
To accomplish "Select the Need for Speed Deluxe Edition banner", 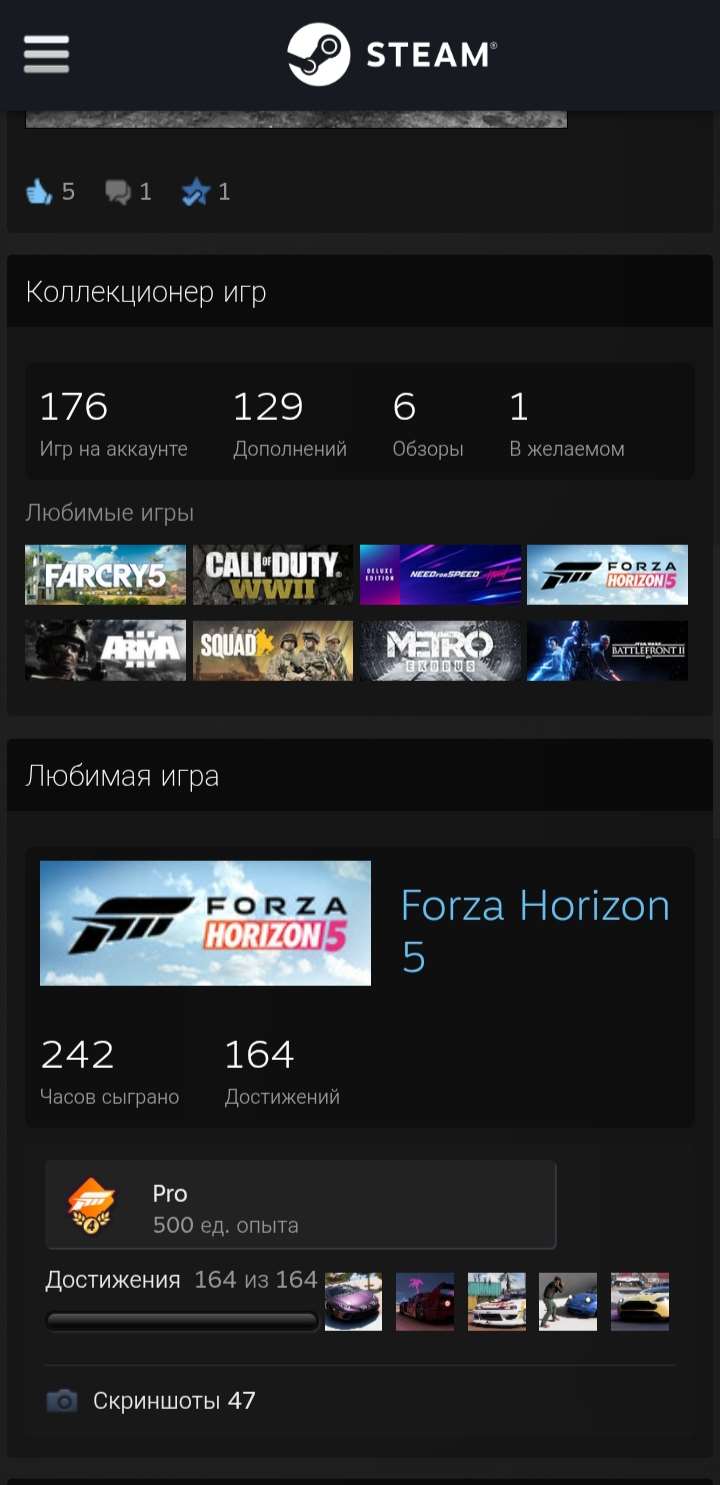I will click(440, 574).
